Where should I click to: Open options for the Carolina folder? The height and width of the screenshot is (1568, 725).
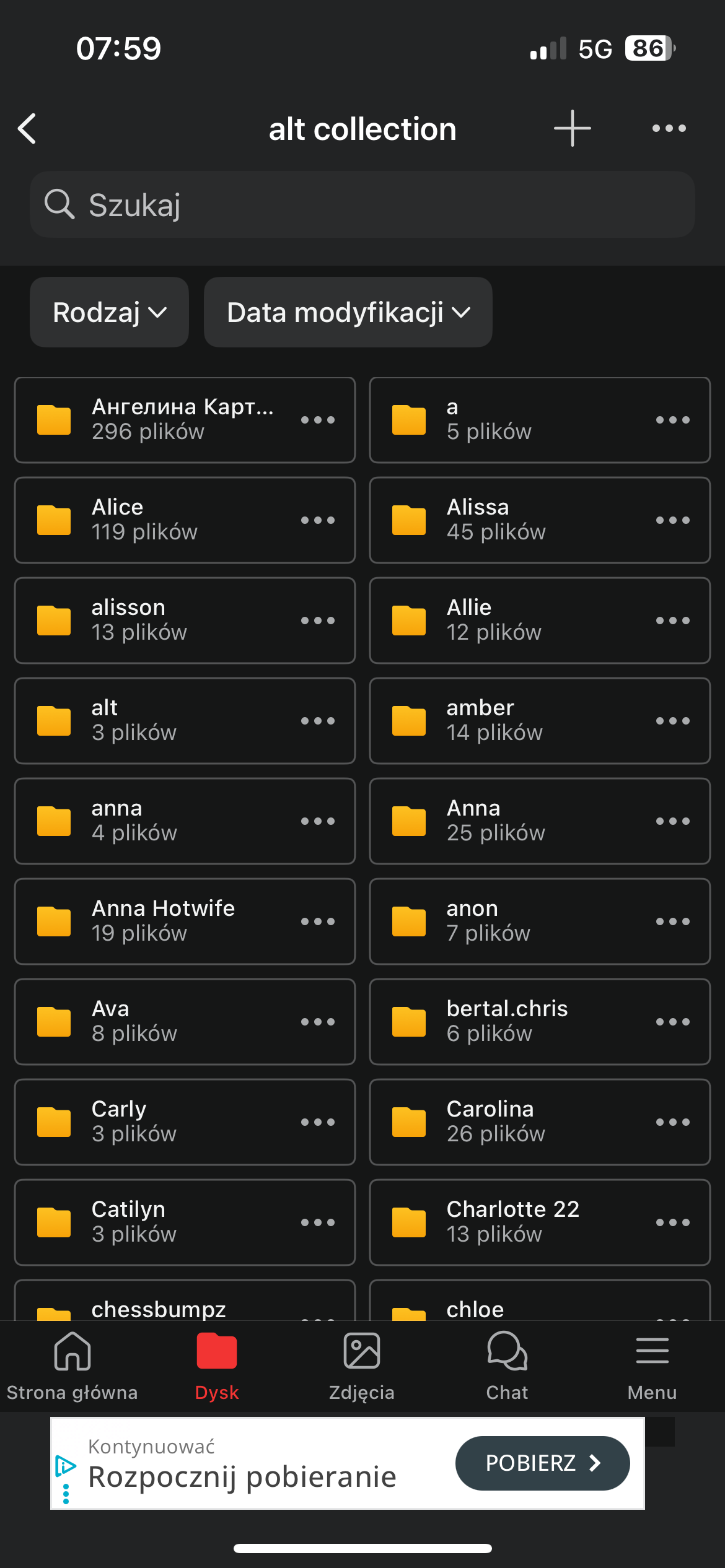pos(673,1122)
